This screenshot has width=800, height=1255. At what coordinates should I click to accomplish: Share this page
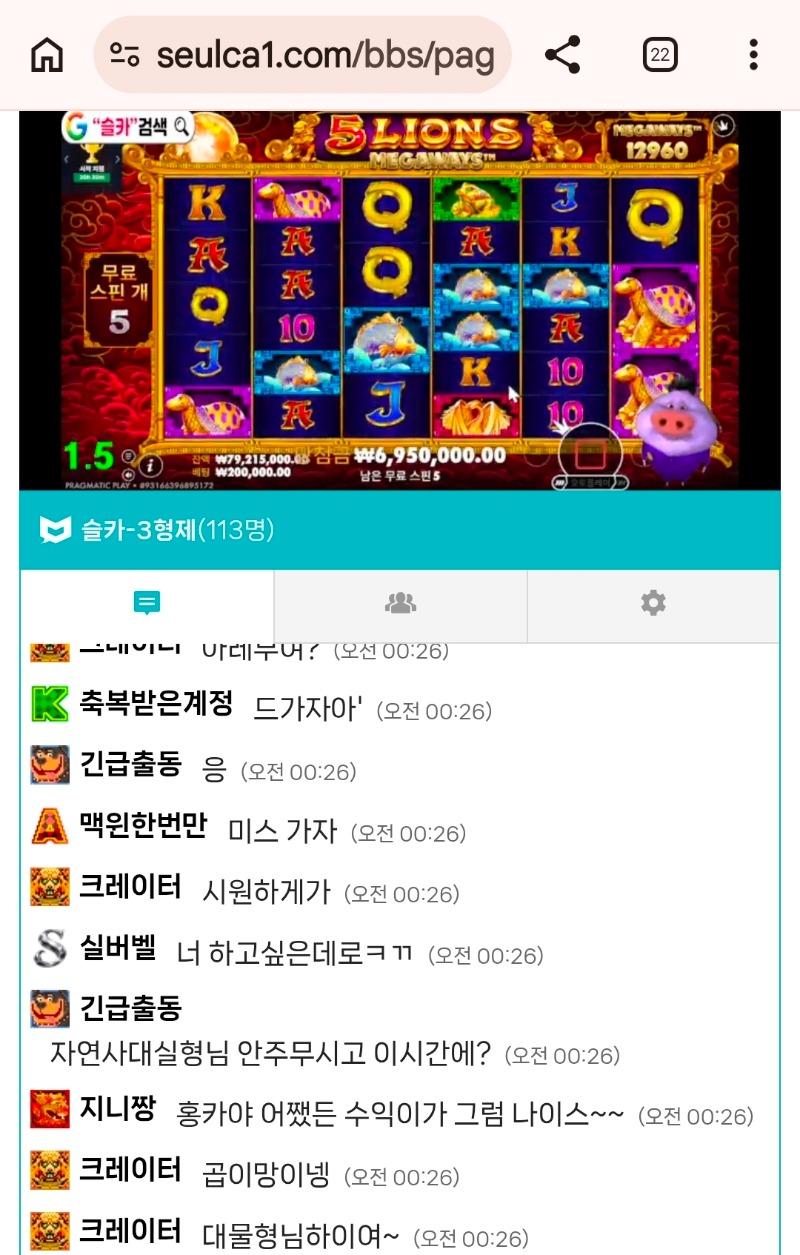pyautogui.click(x=563, y=55)
